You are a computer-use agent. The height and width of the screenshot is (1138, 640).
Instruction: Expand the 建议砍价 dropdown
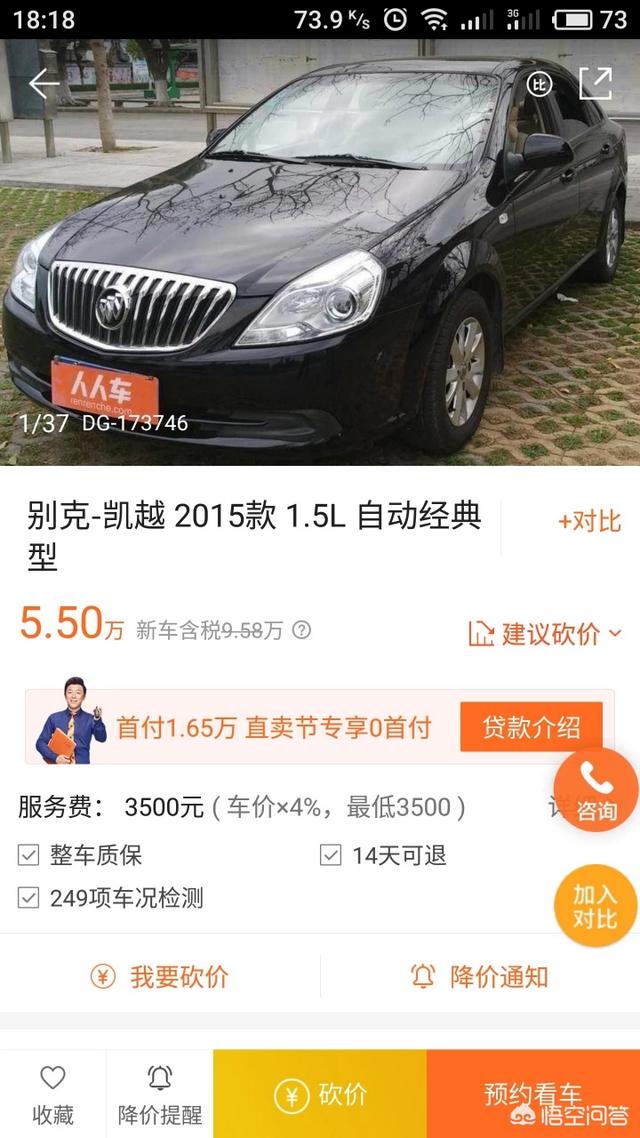click(x=545, y=633)
